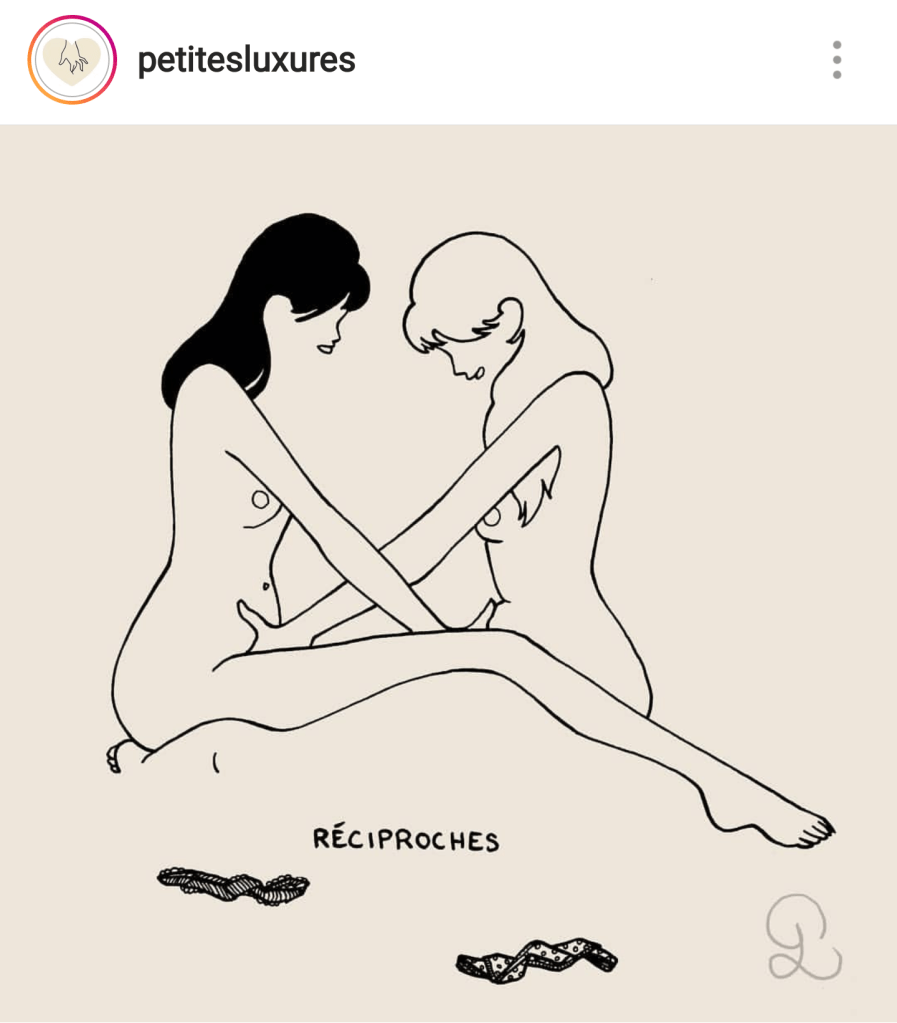Tap the post image by petitesluxures
This screenshot has width=897, height=1023.
click(448, 572)
